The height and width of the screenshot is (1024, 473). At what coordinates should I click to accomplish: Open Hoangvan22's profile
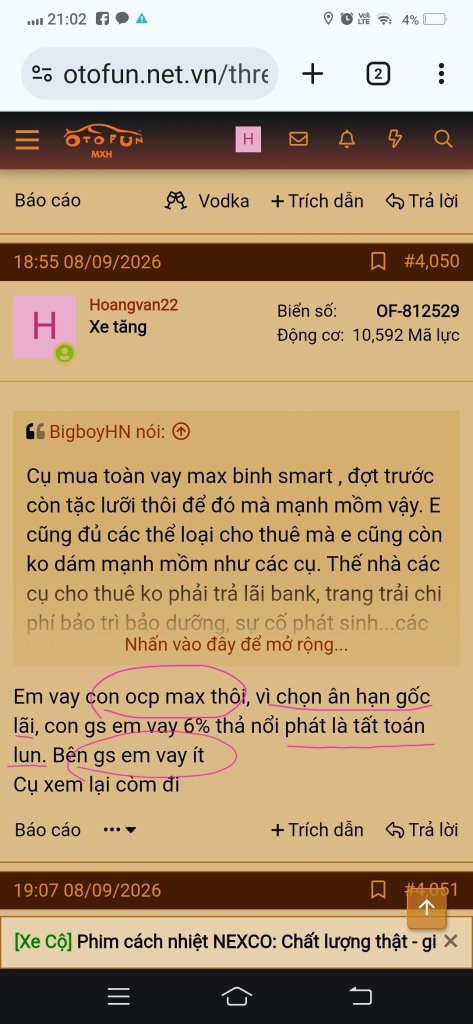[133, 305]
